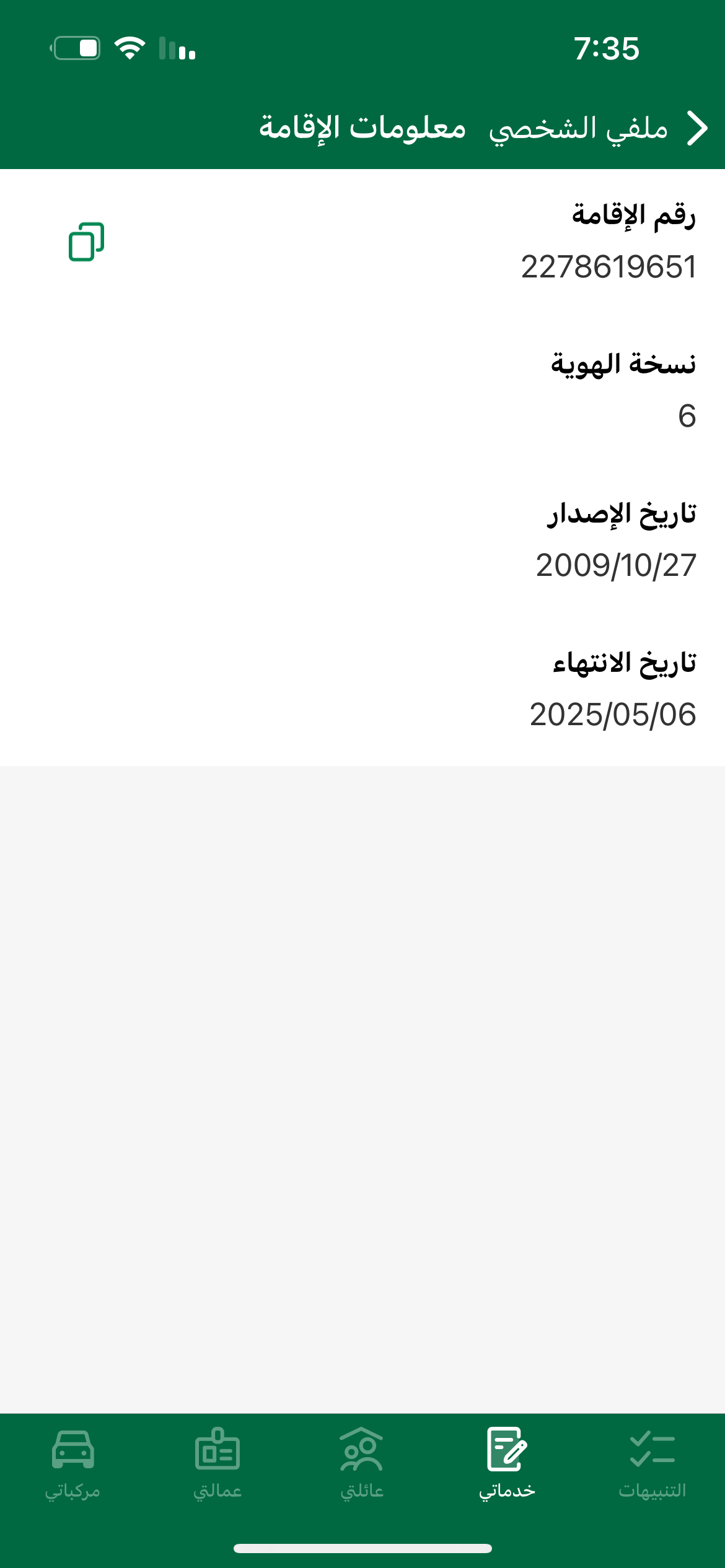Open the خدماتي tab
725x1568 pixels.
507,1464
